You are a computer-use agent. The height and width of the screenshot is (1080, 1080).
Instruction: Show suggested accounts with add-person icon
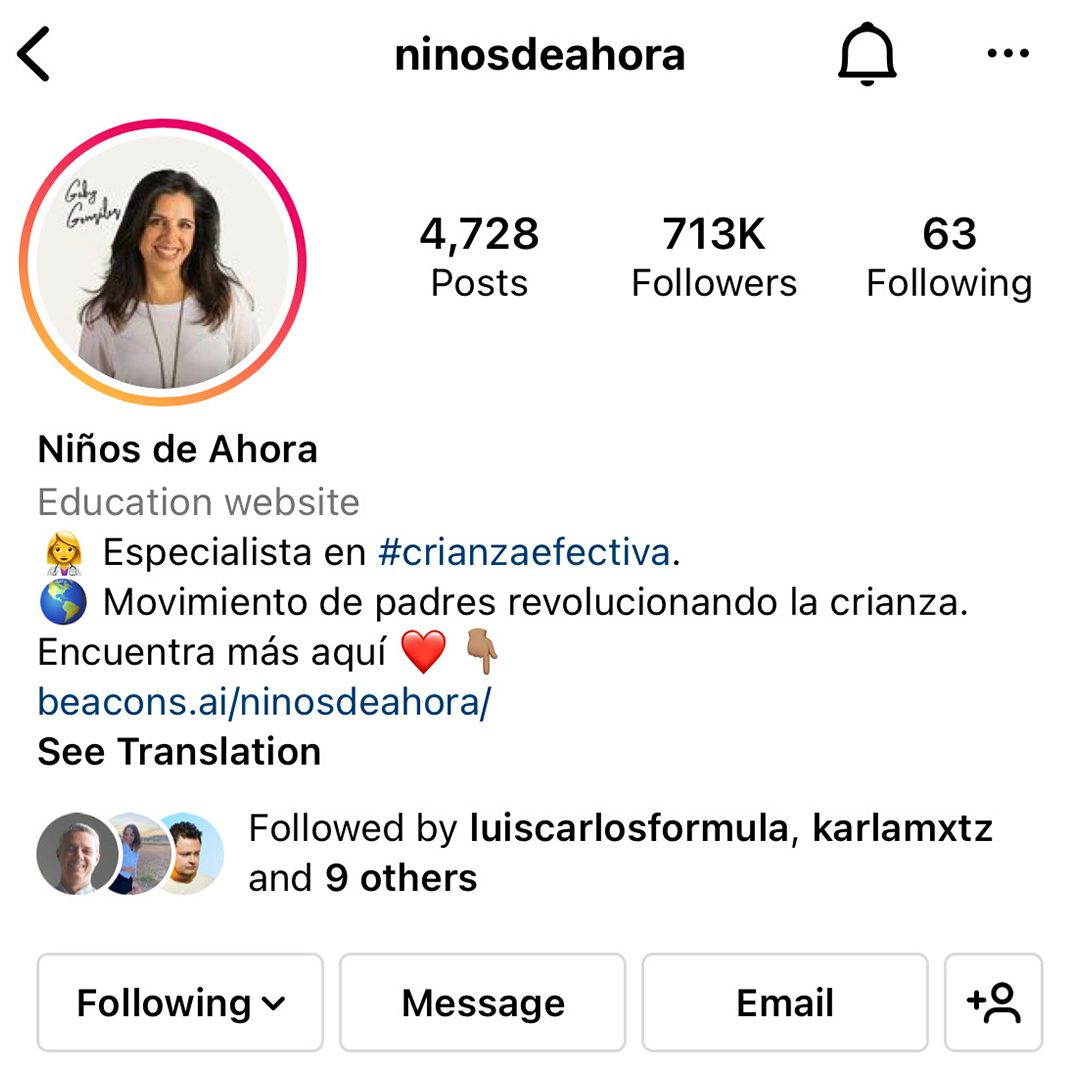993,1002
